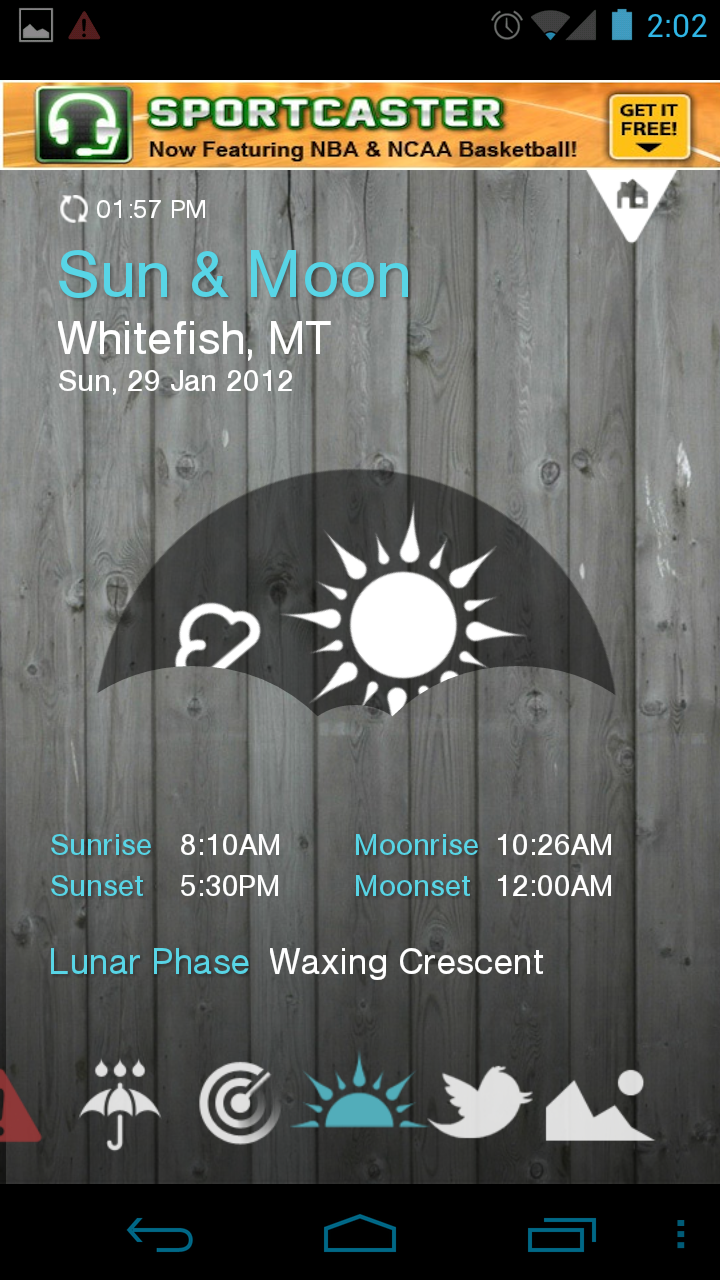Go back with system back button
This screenshot has height=1280, width=720.
(x=160, y=1234)
